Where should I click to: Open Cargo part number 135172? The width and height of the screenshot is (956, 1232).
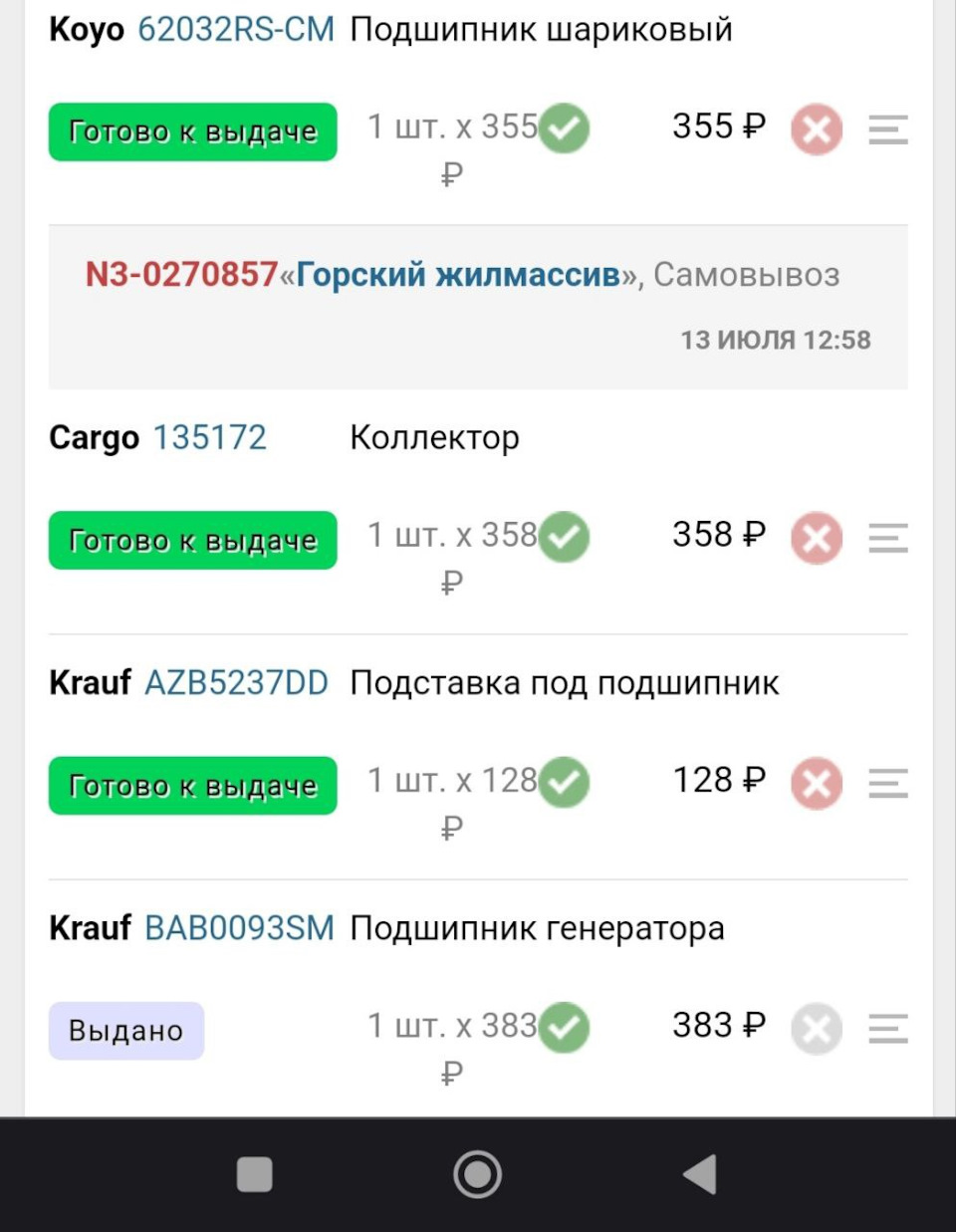coord(209,437)
